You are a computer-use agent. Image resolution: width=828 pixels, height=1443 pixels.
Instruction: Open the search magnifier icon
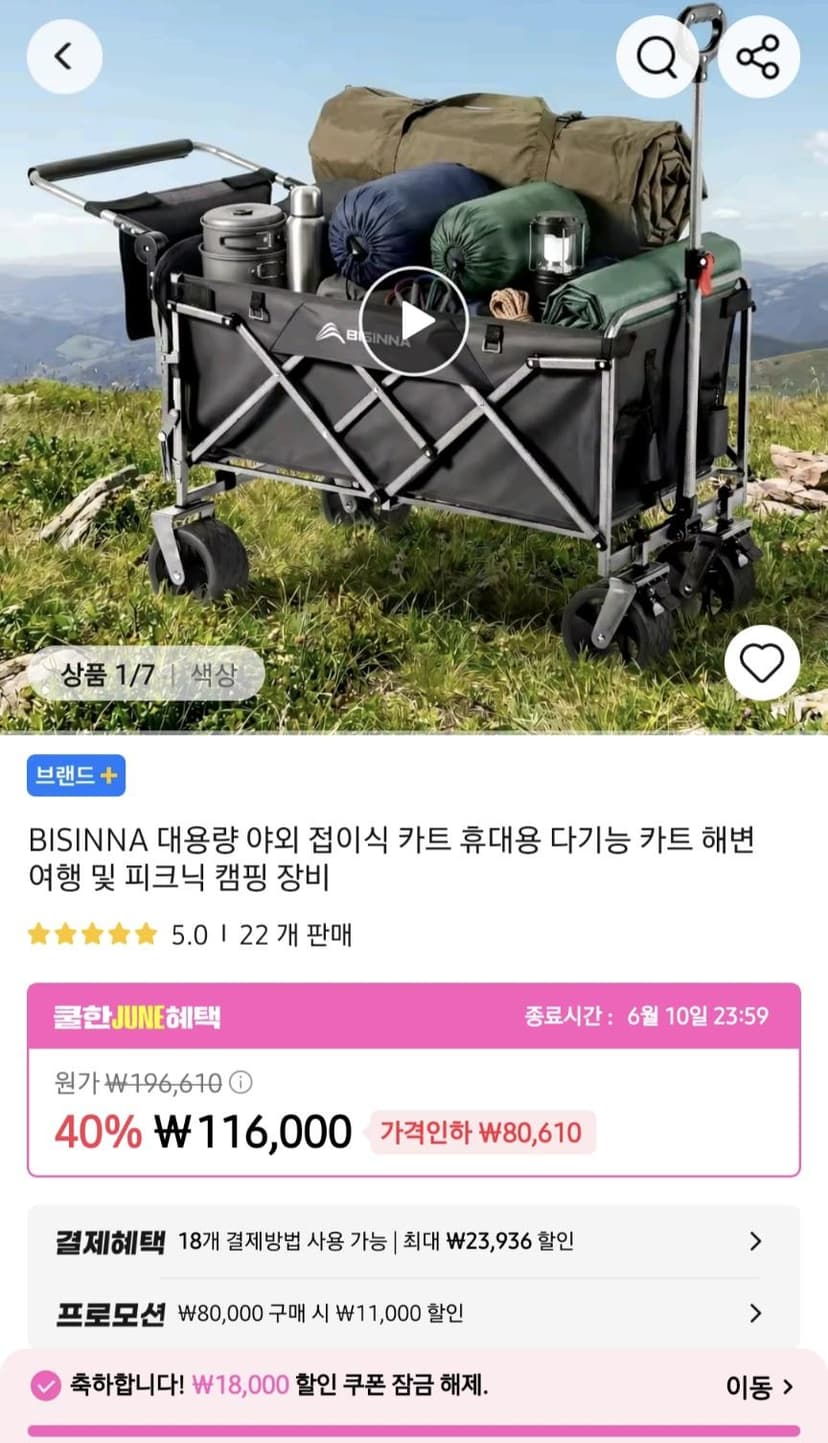coord(656,57)
